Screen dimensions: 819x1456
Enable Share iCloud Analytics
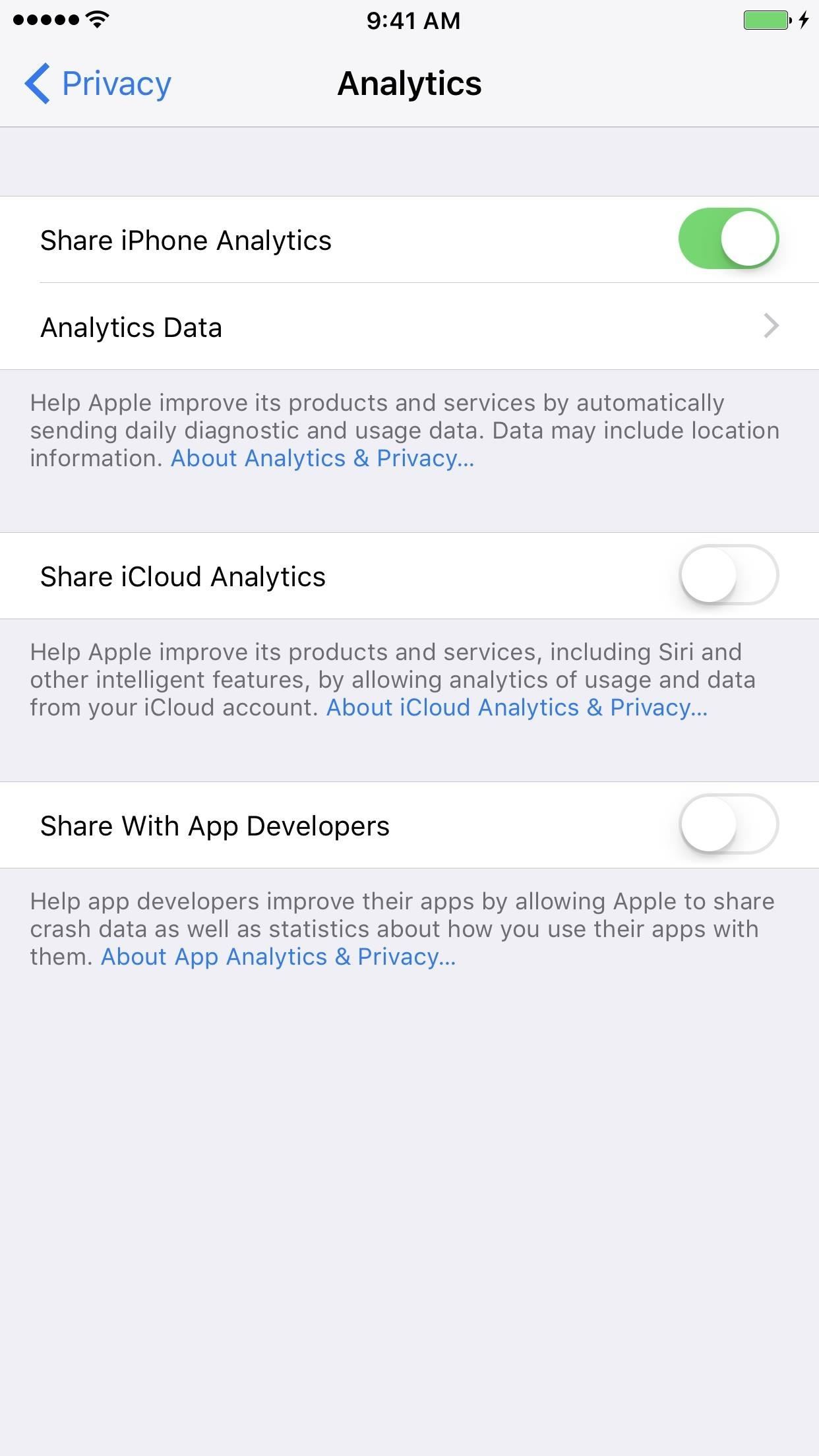click(x=728, y=575)
